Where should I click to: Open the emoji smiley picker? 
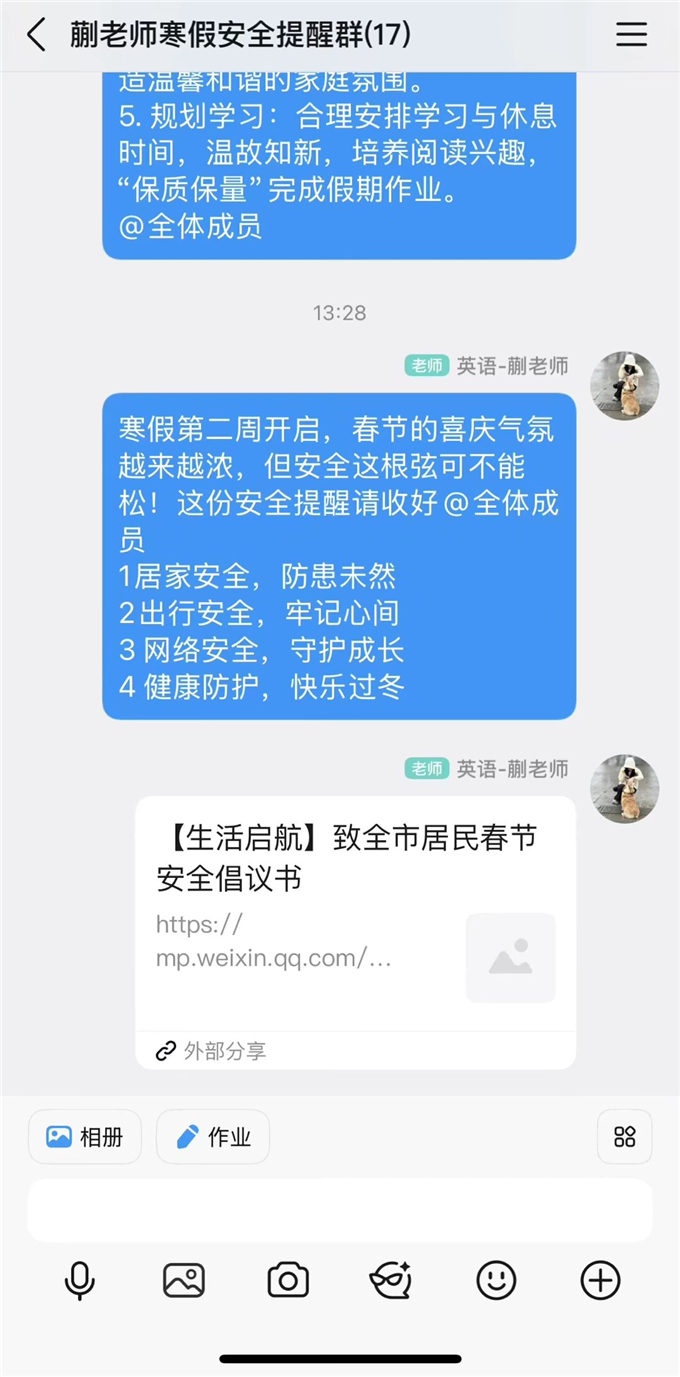click(x=496, y=1281)
